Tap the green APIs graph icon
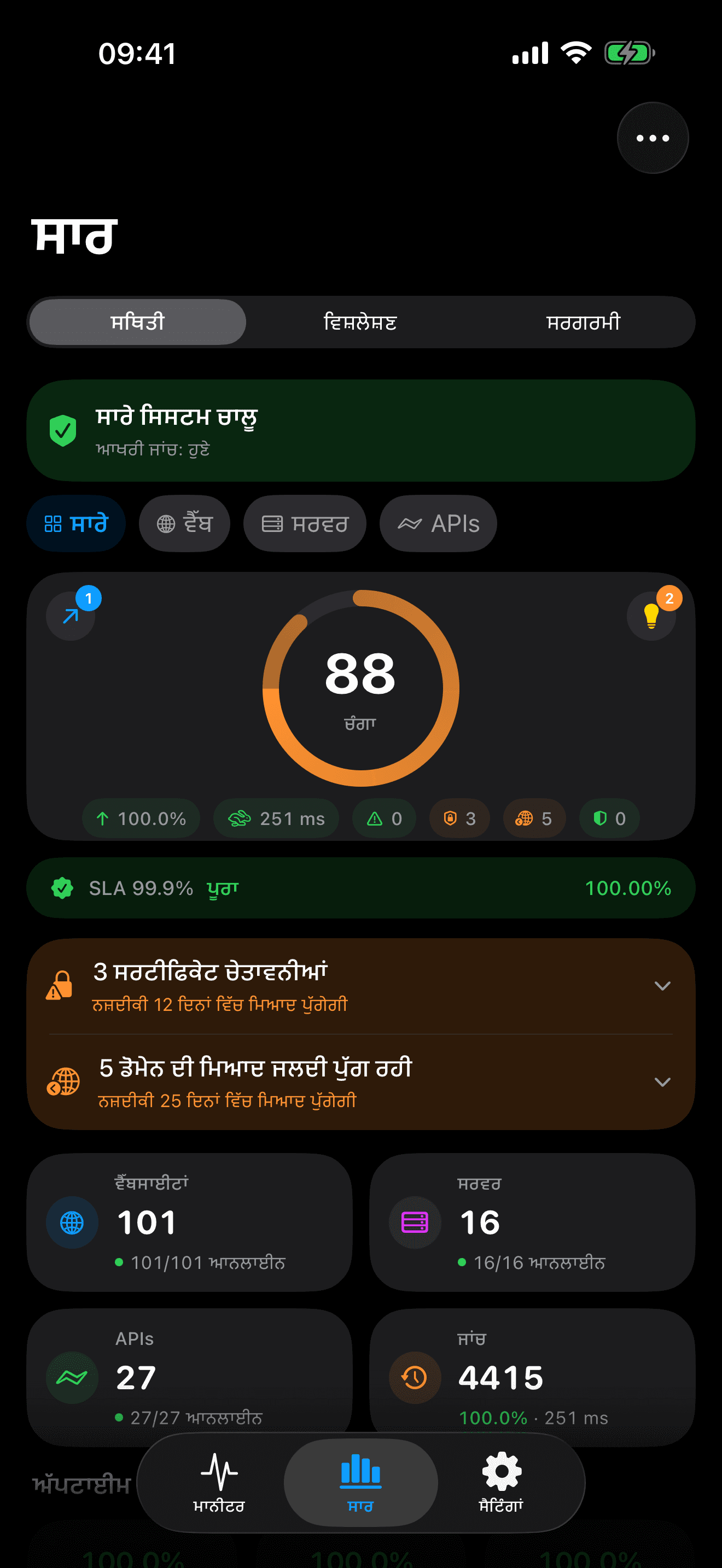 pos(72,1377)
